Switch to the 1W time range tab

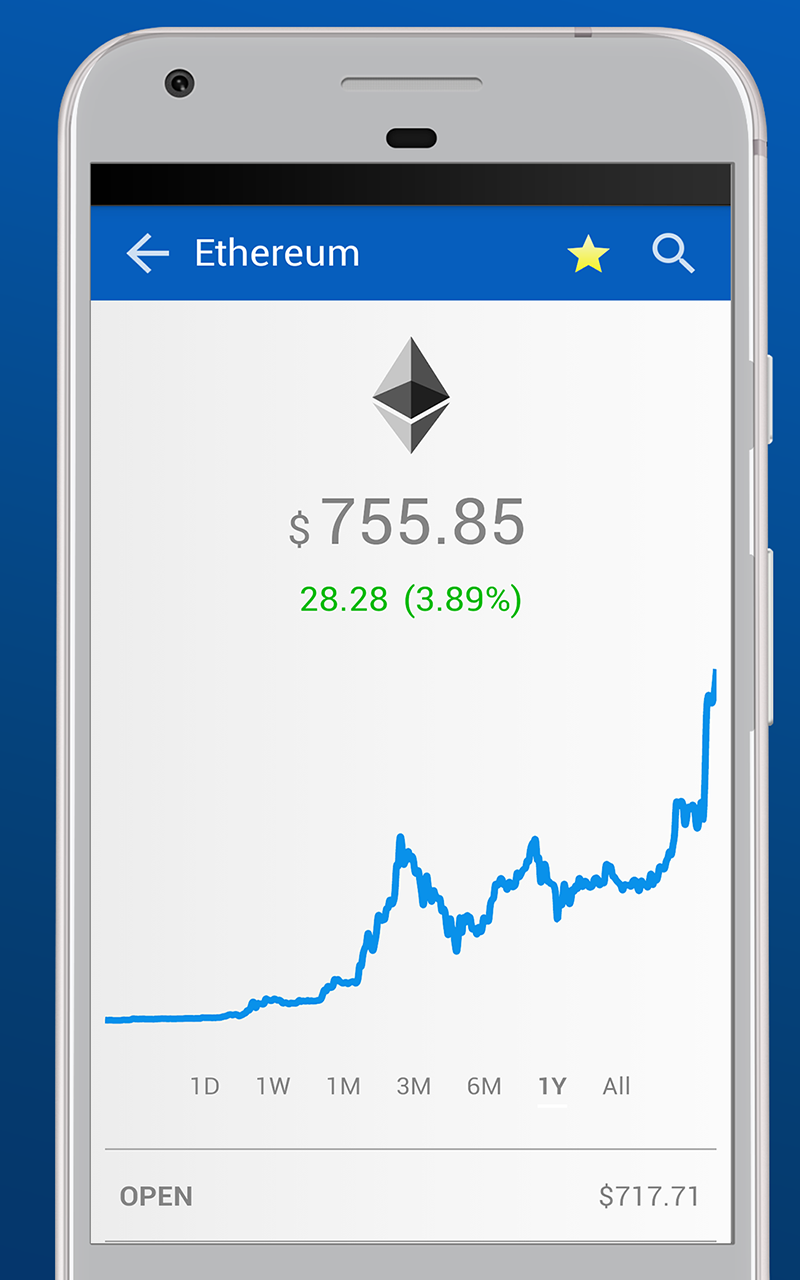pos(272,1086)
